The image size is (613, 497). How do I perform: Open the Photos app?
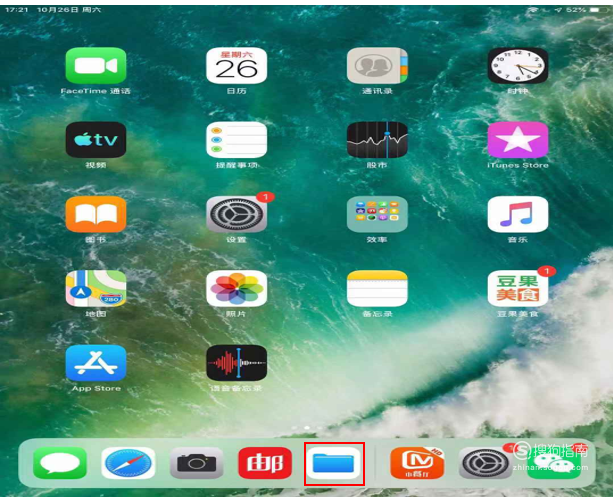tap(236, 289)
